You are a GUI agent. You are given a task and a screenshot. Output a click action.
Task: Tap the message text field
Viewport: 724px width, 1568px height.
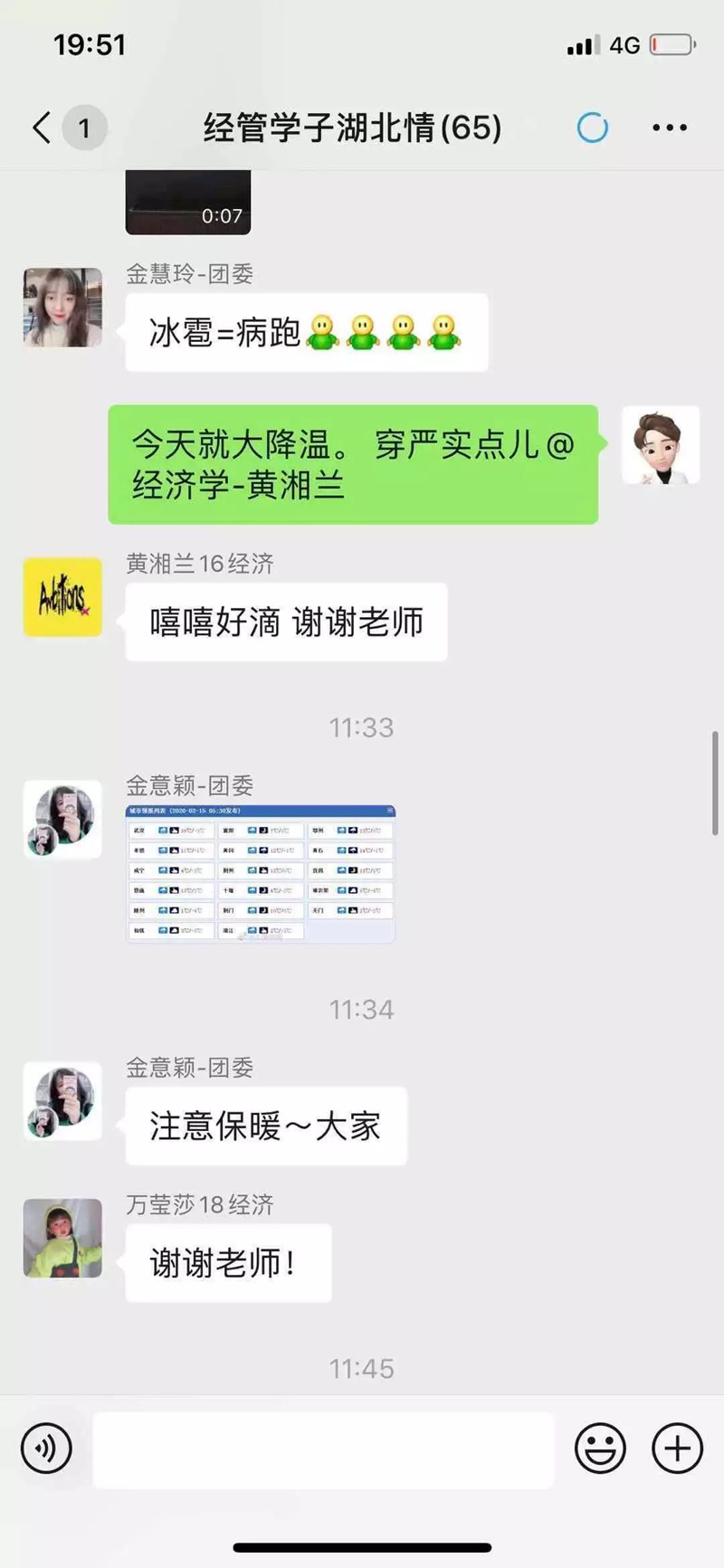coord(323,1449)
